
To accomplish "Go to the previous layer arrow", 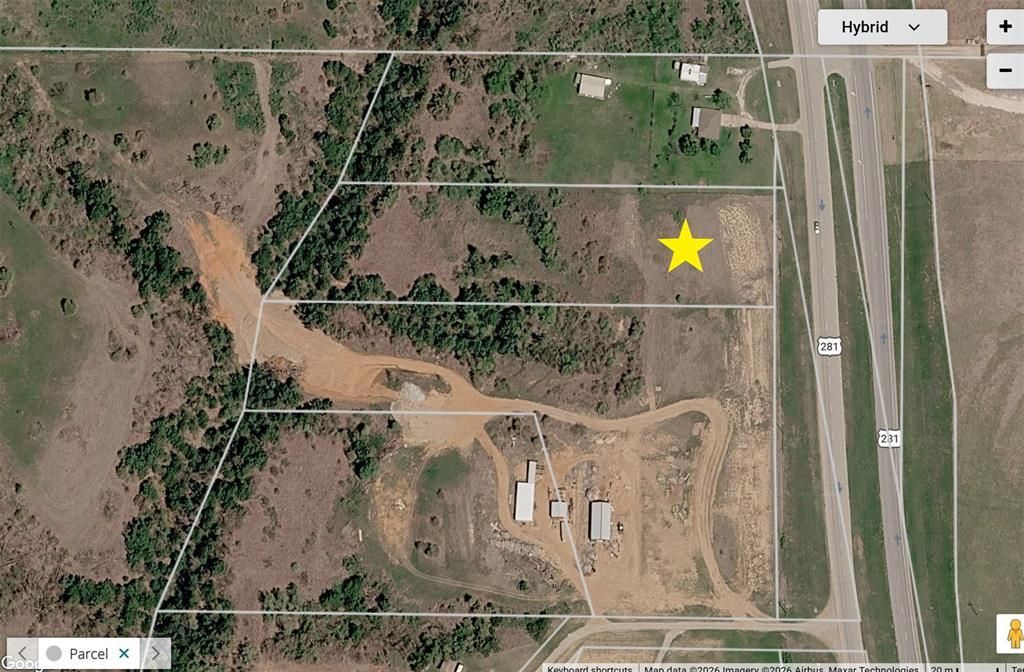I will (x=22, y=653).
